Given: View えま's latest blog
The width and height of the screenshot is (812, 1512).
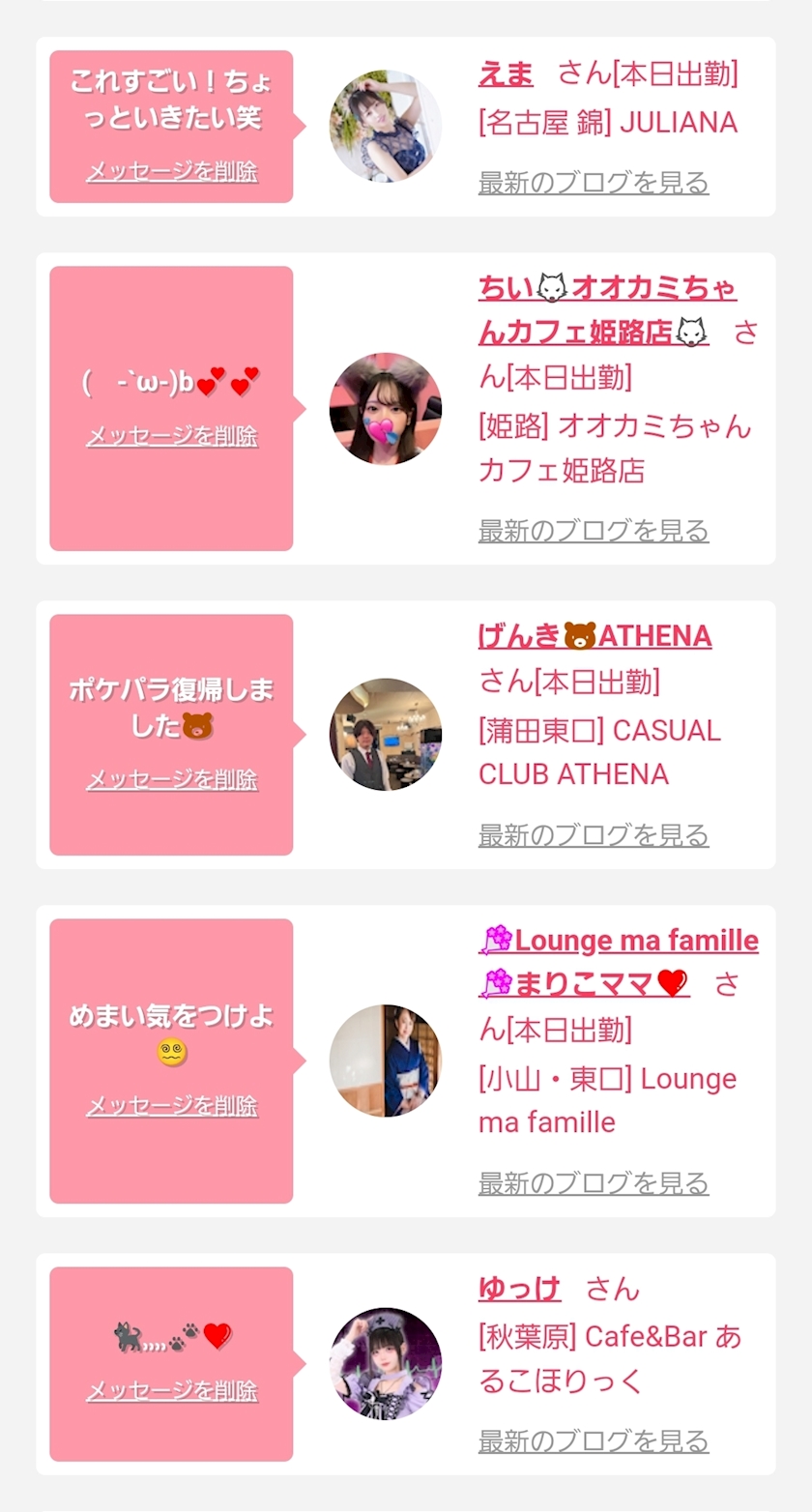Looking at the screenshot, I should click(x=594, y=183).
